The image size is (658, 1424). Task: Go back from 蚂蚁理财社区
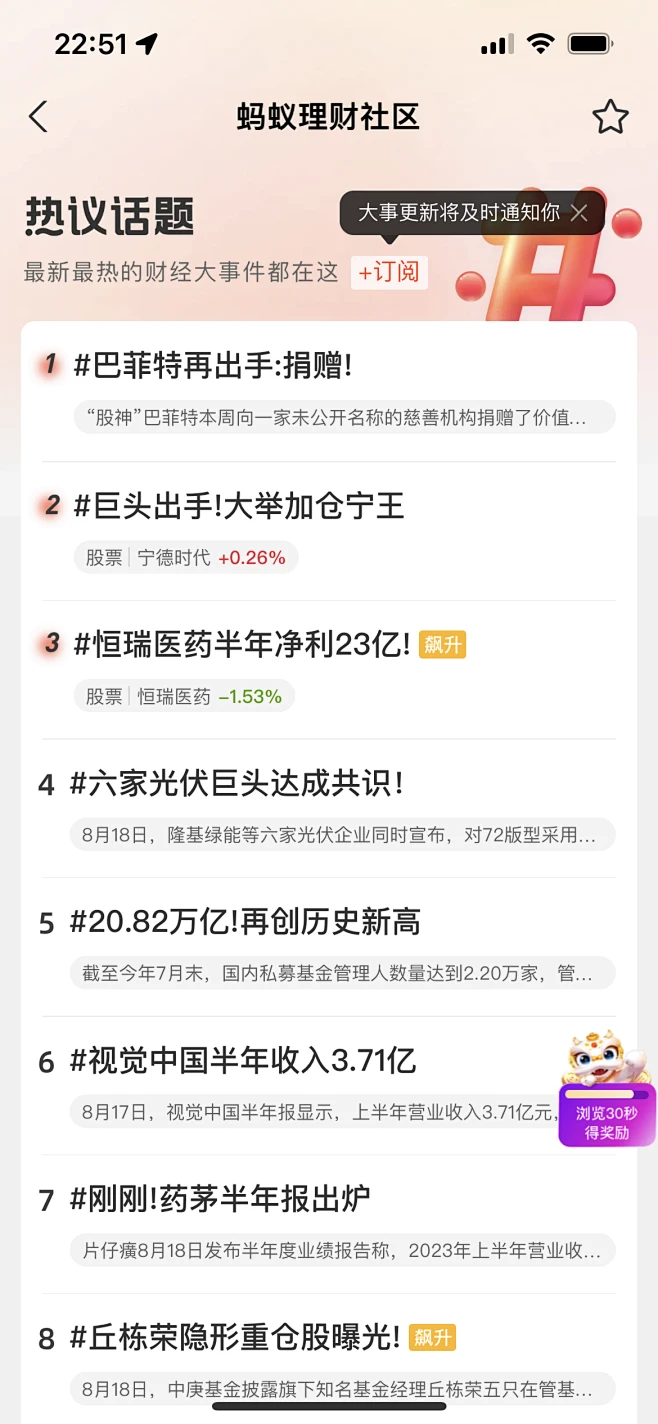tap(38, 117)
